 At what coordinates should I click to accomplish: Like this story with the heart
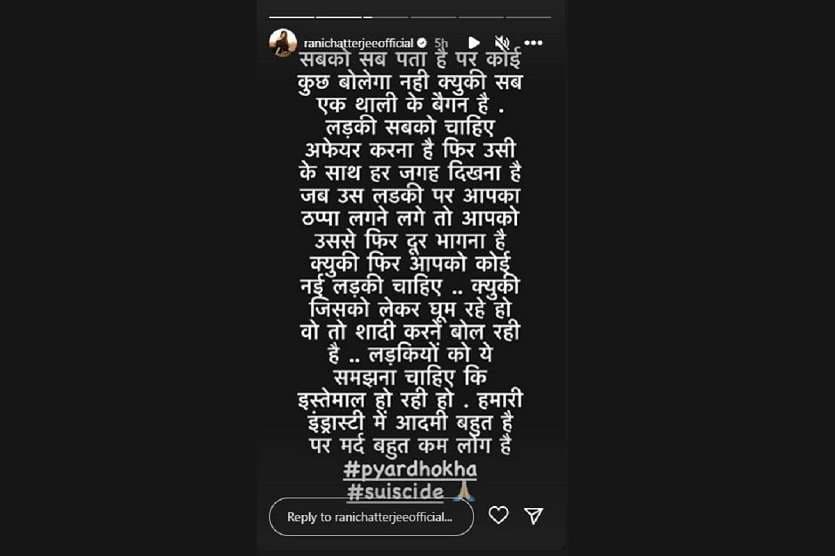coord(498,515)
